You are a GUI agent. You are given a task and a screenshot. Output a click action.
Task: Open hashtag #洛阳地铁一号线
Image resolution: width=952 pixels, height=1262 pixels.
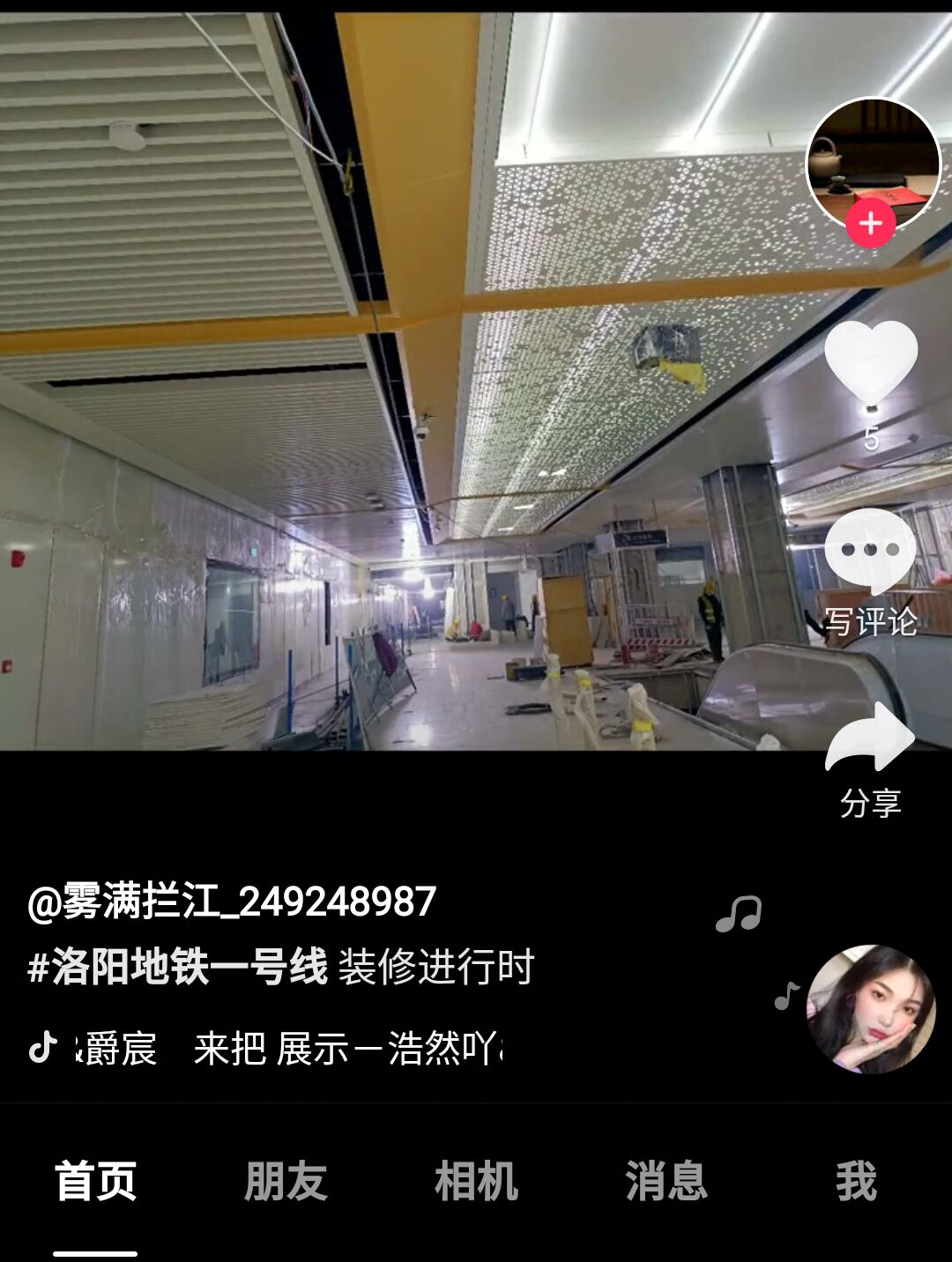(x=178, y=967)
